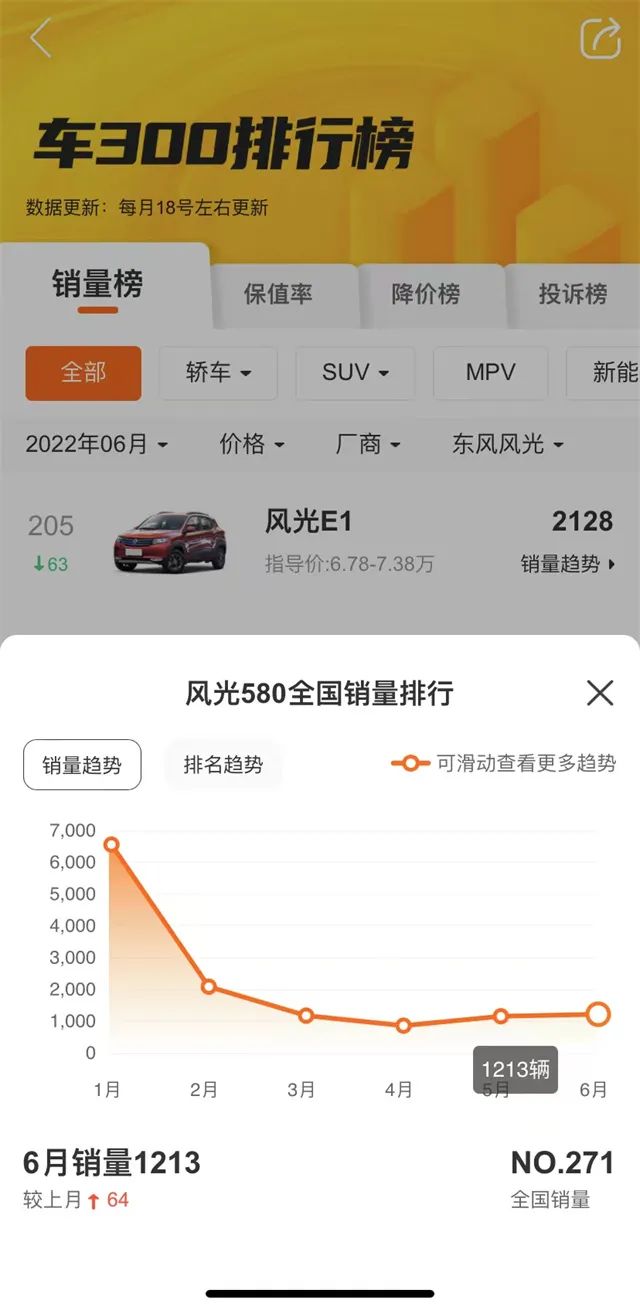640x1310 pixels.
Task: Select the 3月 point on the chart
Action: 306,1016
